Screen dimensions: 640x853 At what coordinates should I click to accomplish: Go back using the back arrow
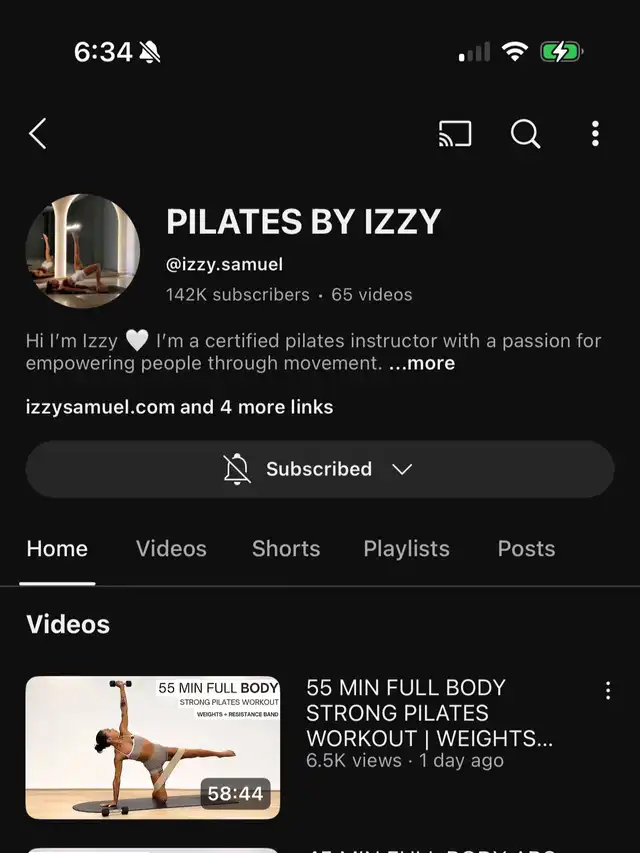point(38,133)
